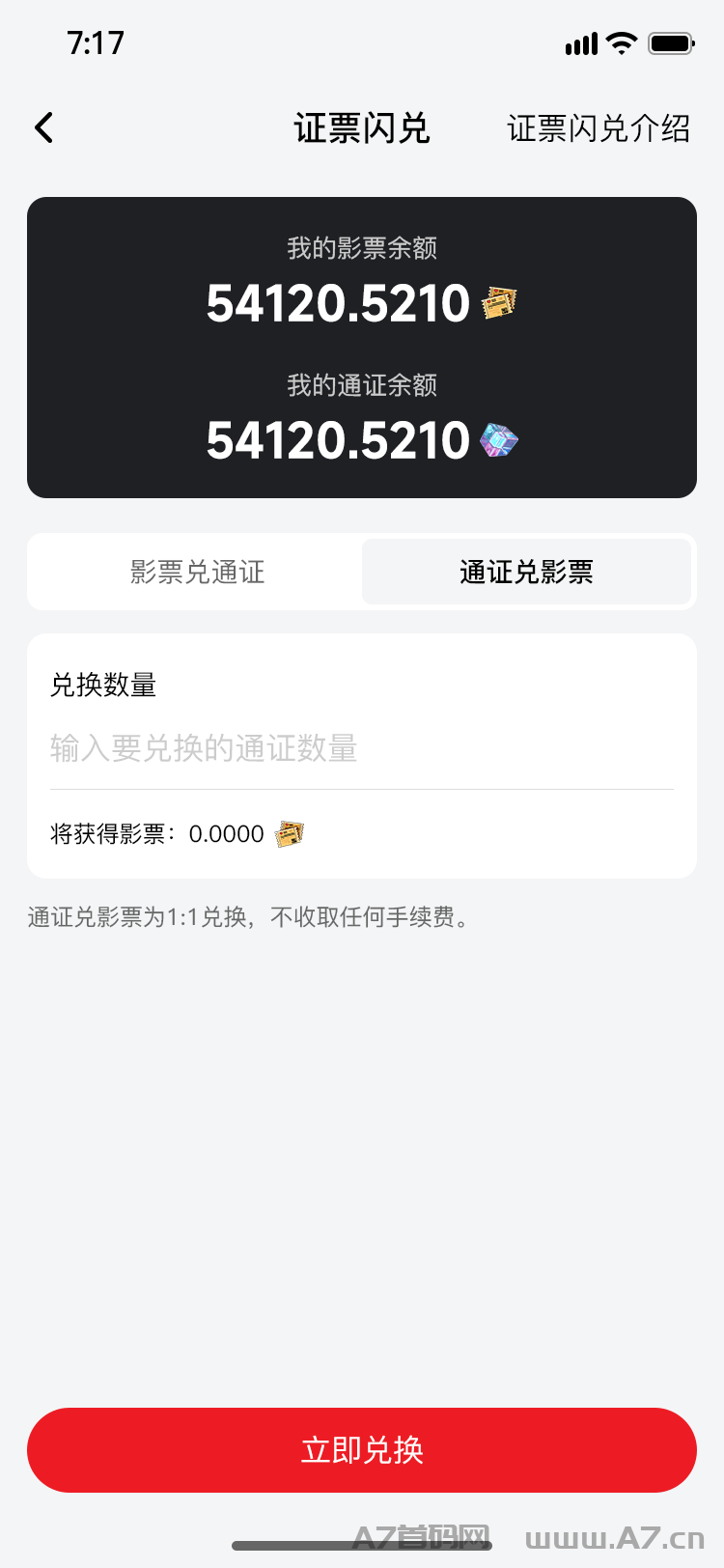Screen dimensions: 724x1568
Task: Tap the 我的影票余额 balance text
Action: pyautogui.click(x=338, y=301)
